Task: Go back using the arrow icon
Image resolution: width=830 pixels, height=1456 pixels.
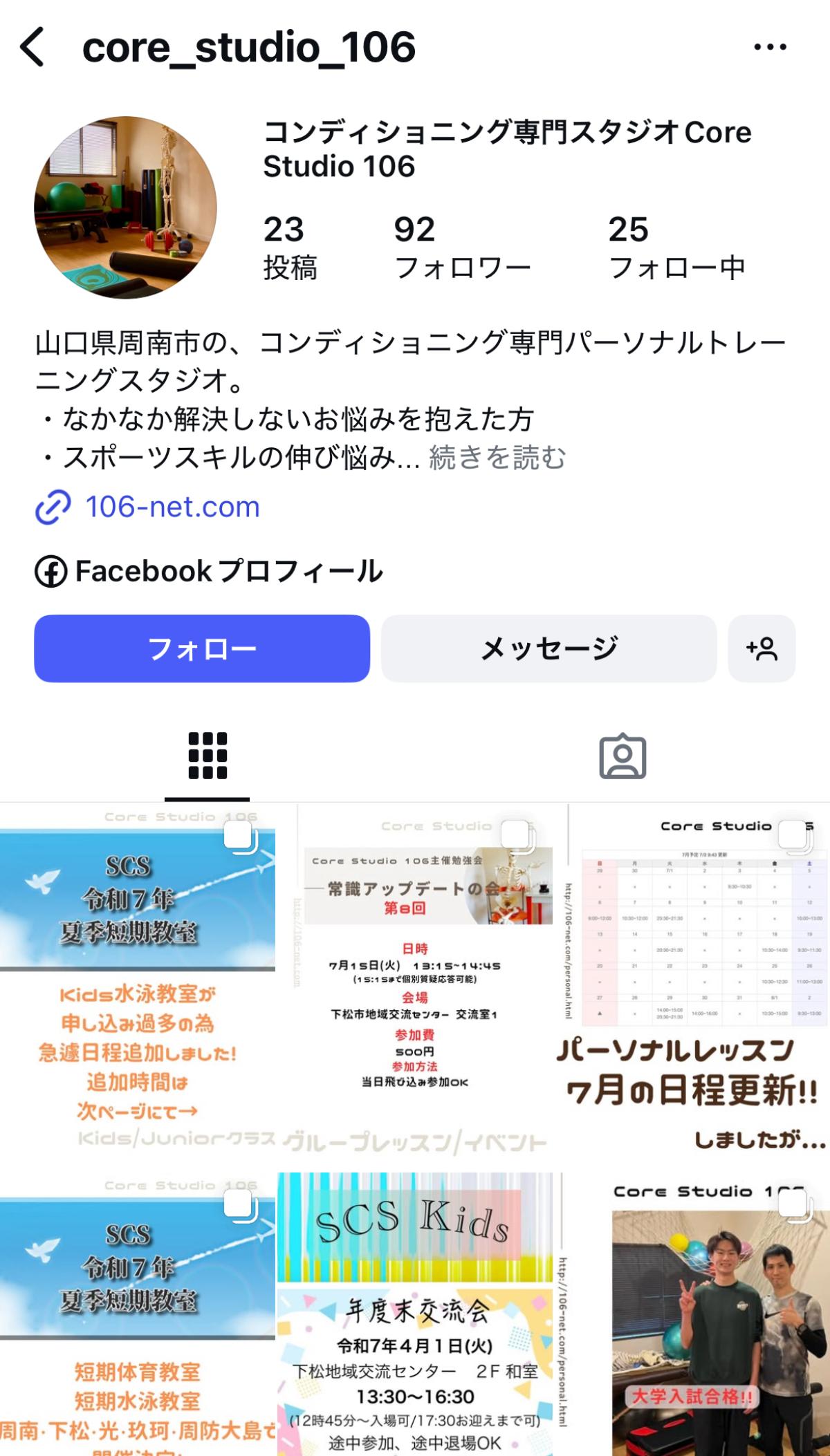Action: click(33, 47)
